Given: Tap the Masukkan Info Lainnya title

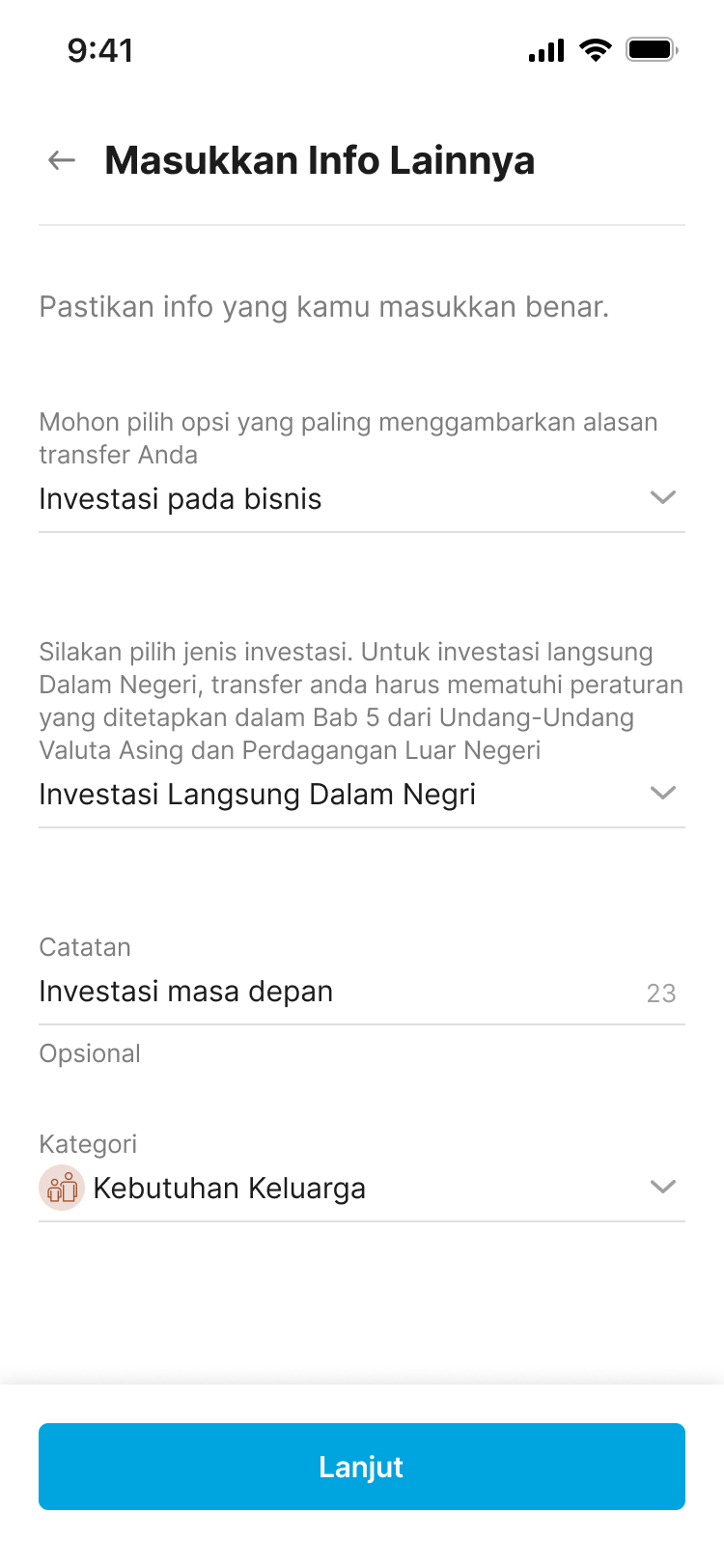Looking at the screenshot, I should pos(320,159).
